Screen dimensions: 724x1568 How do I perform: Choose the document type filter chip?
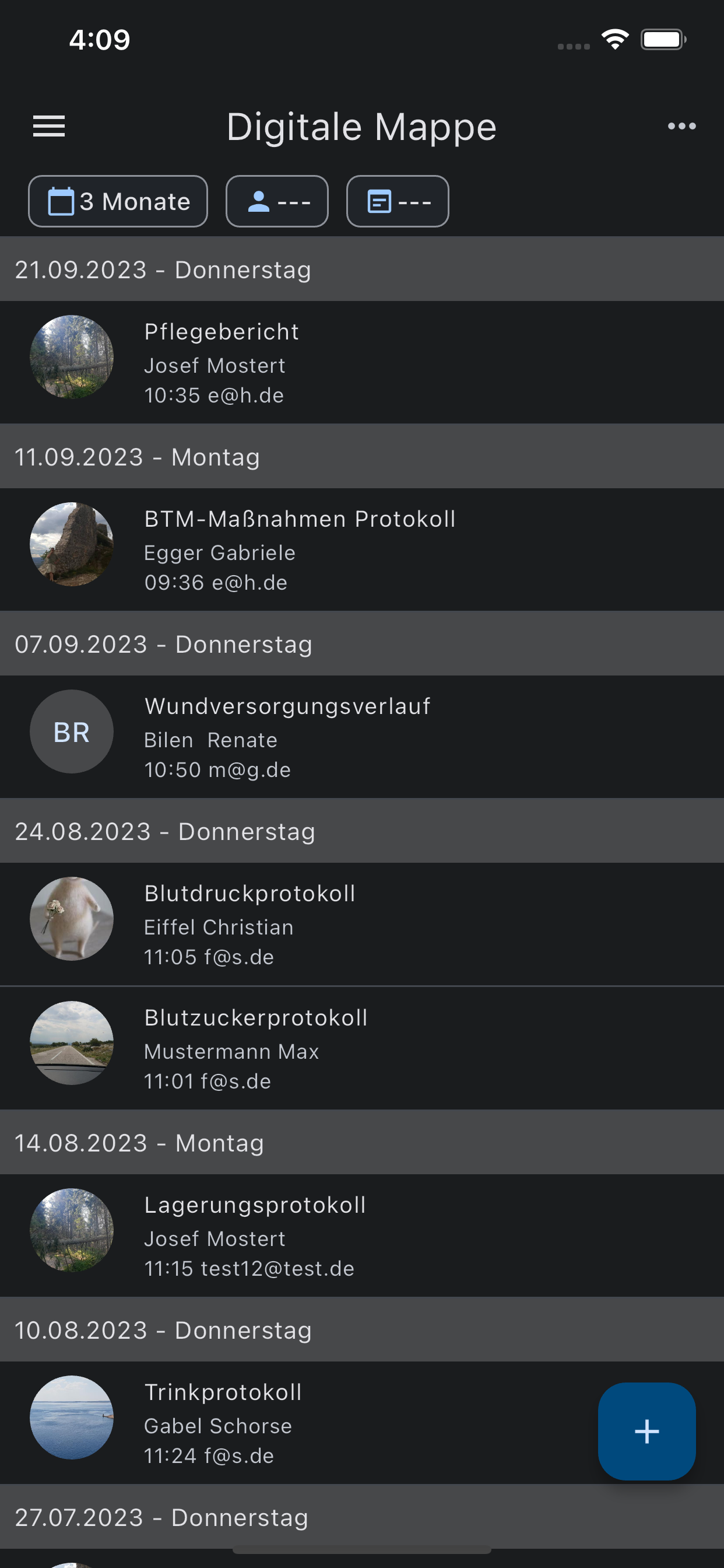point(398,201)
